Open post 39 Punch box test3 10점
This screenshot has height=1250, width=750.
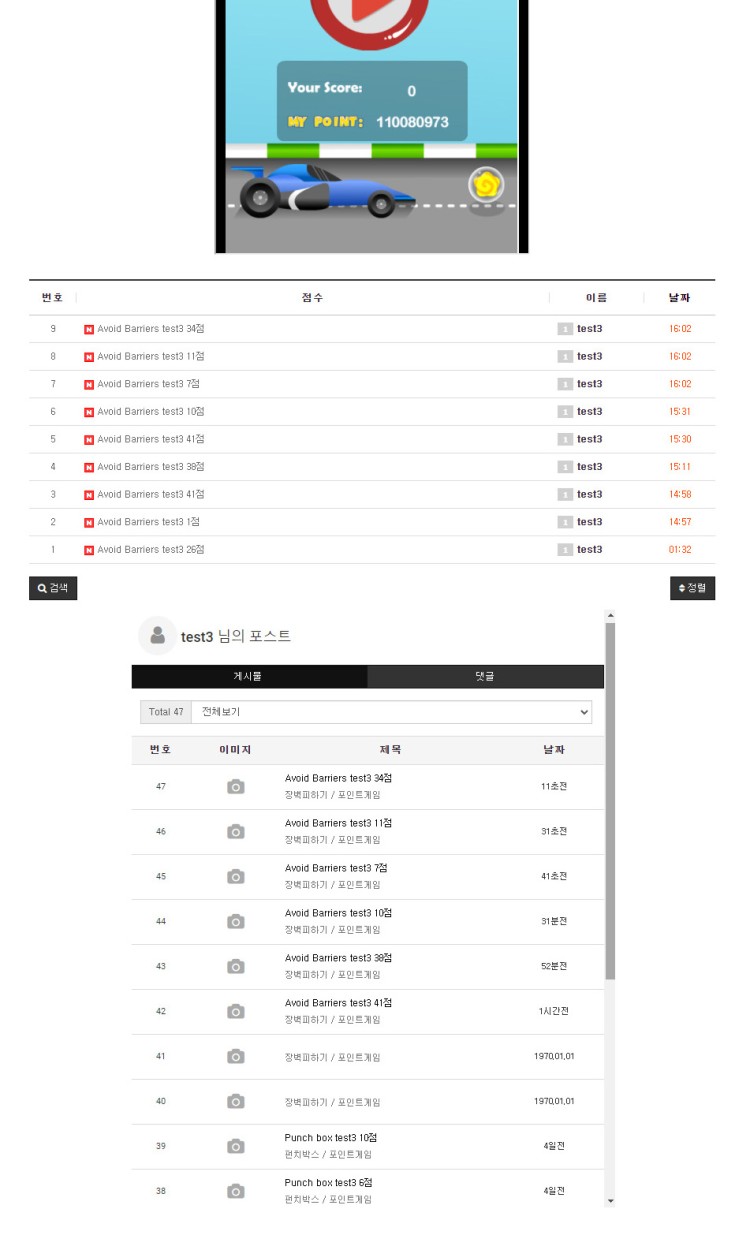pos(330,1138)
